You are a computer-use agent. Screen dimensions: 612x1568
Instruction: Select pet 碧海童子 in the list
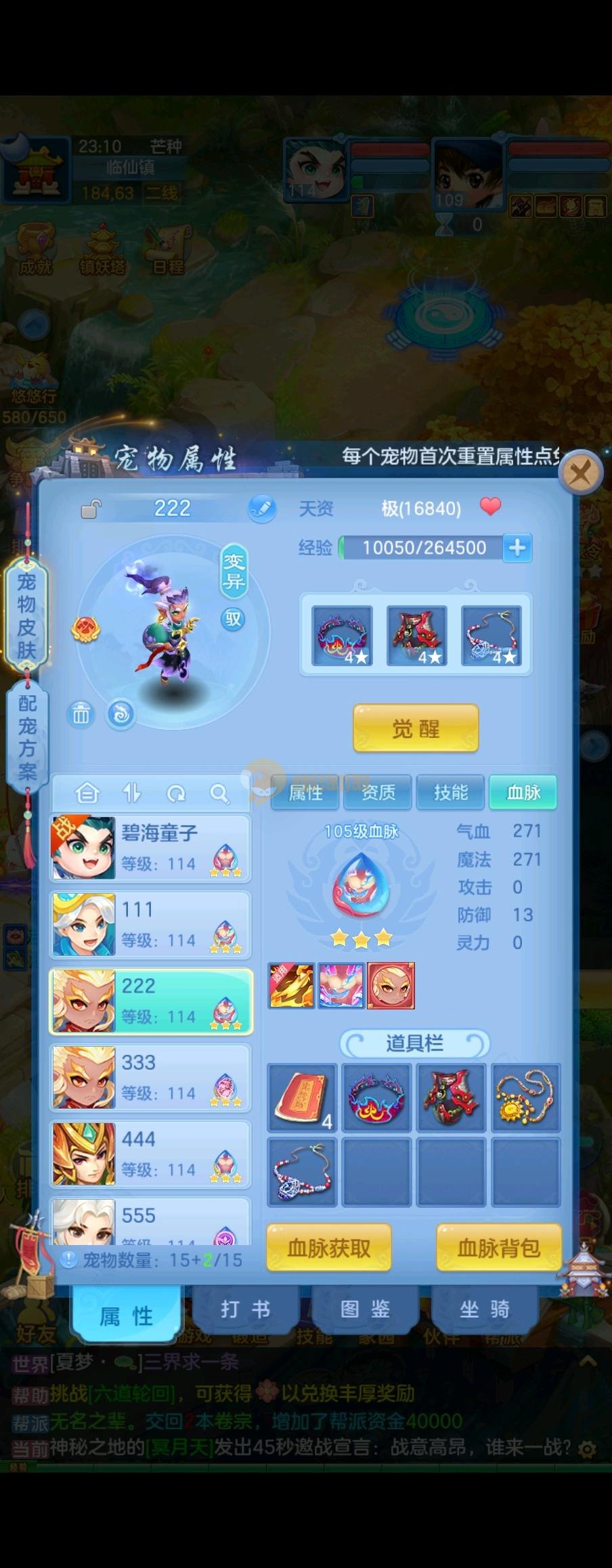pyautogui.click(x=150, y=848)
